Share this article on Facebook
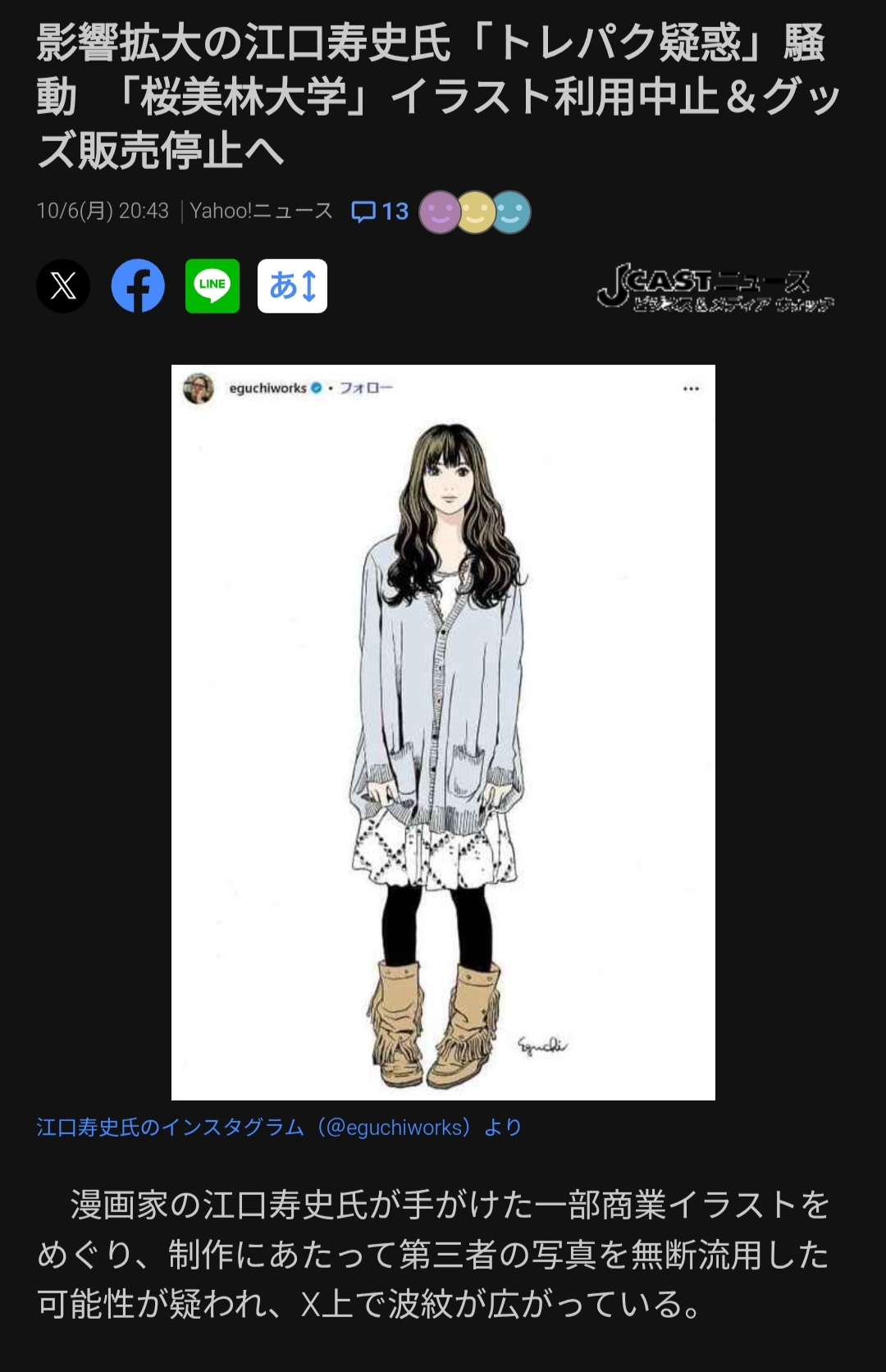The image size is (886, 1372). [x=138, y=286]
